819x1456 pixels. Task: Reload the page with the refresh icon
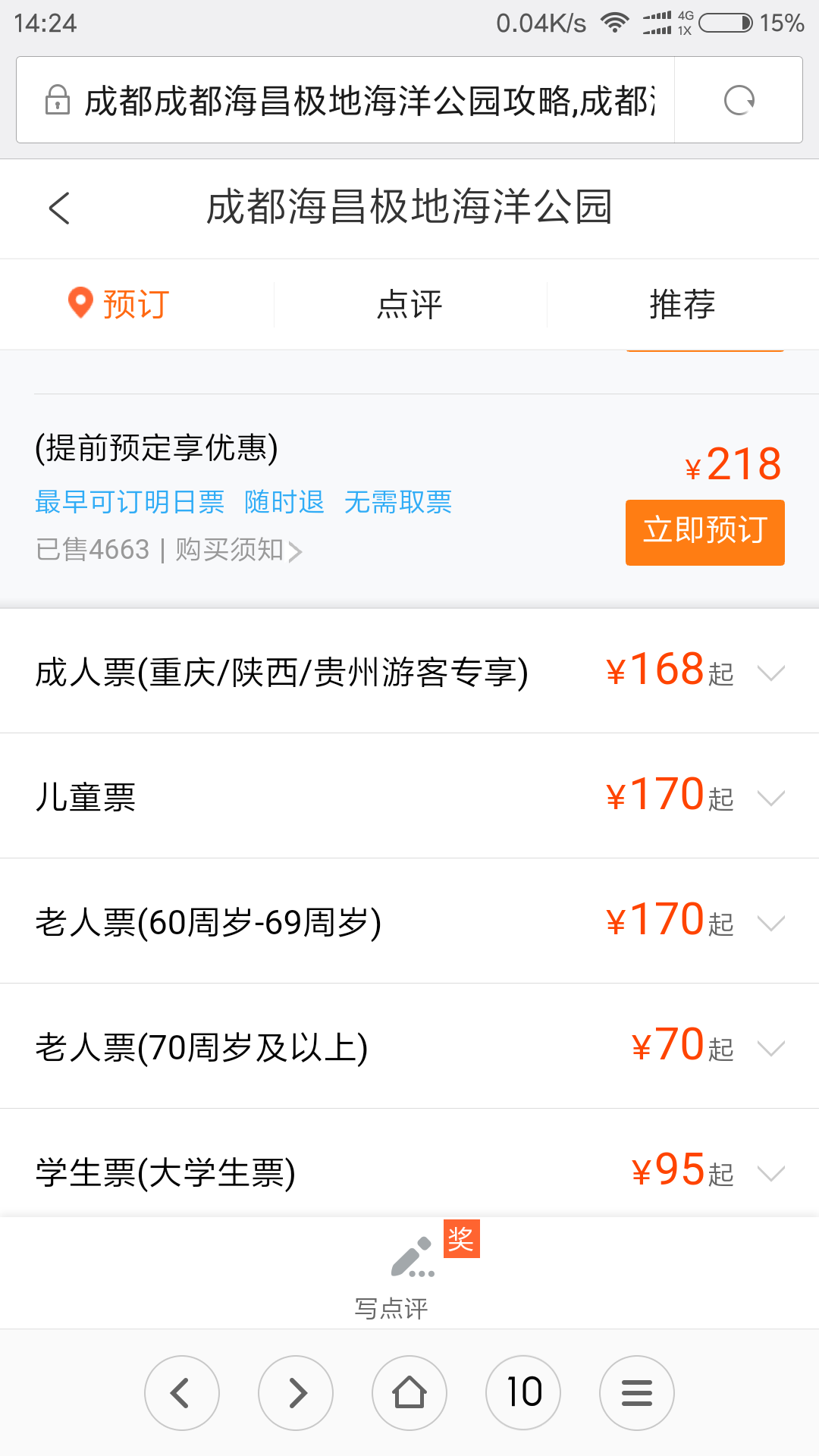click(739, 100)
